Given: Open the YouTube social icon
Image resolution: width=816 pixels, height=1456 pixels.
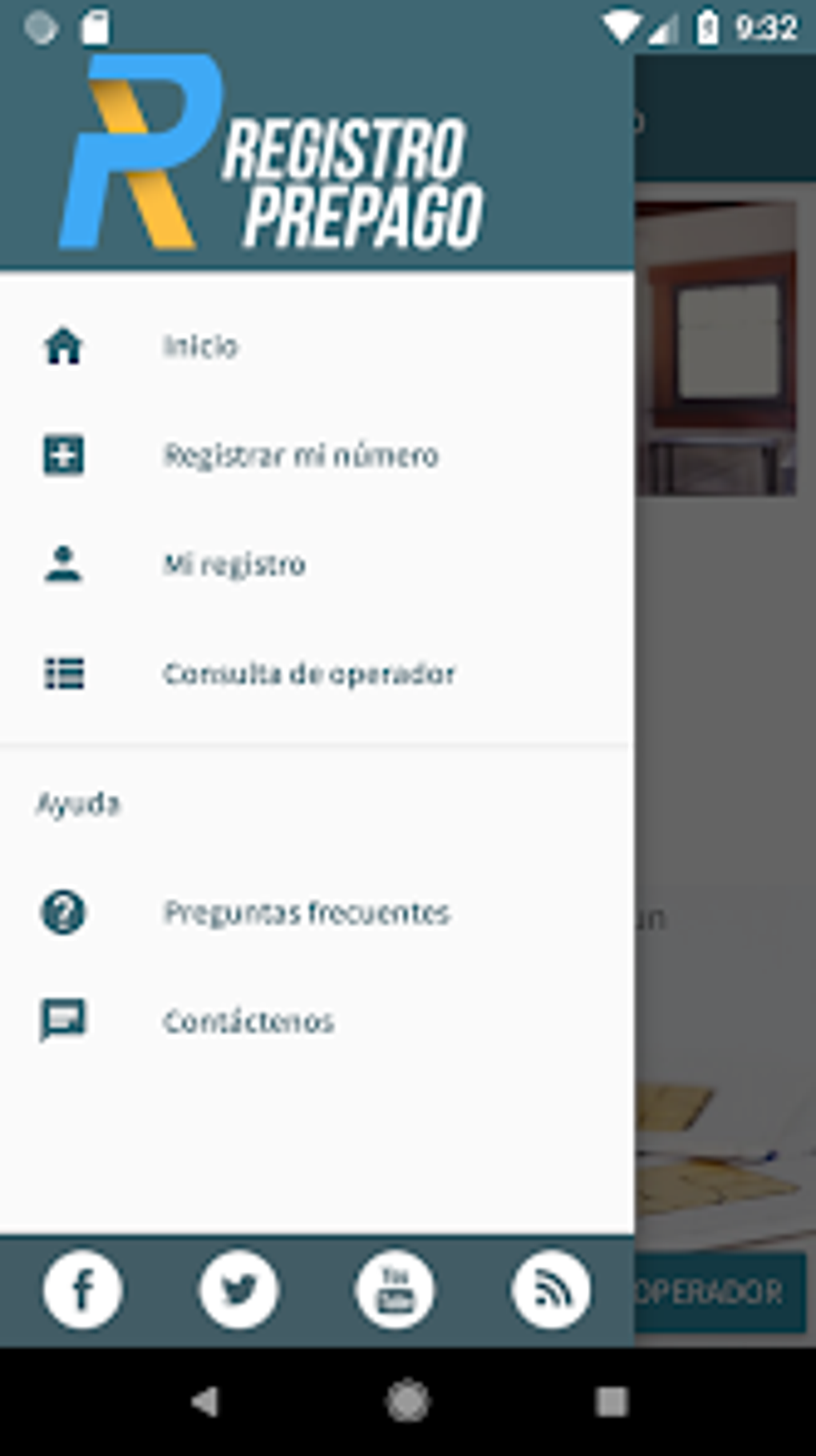Looking at the screenshot, I should 396,1290.
